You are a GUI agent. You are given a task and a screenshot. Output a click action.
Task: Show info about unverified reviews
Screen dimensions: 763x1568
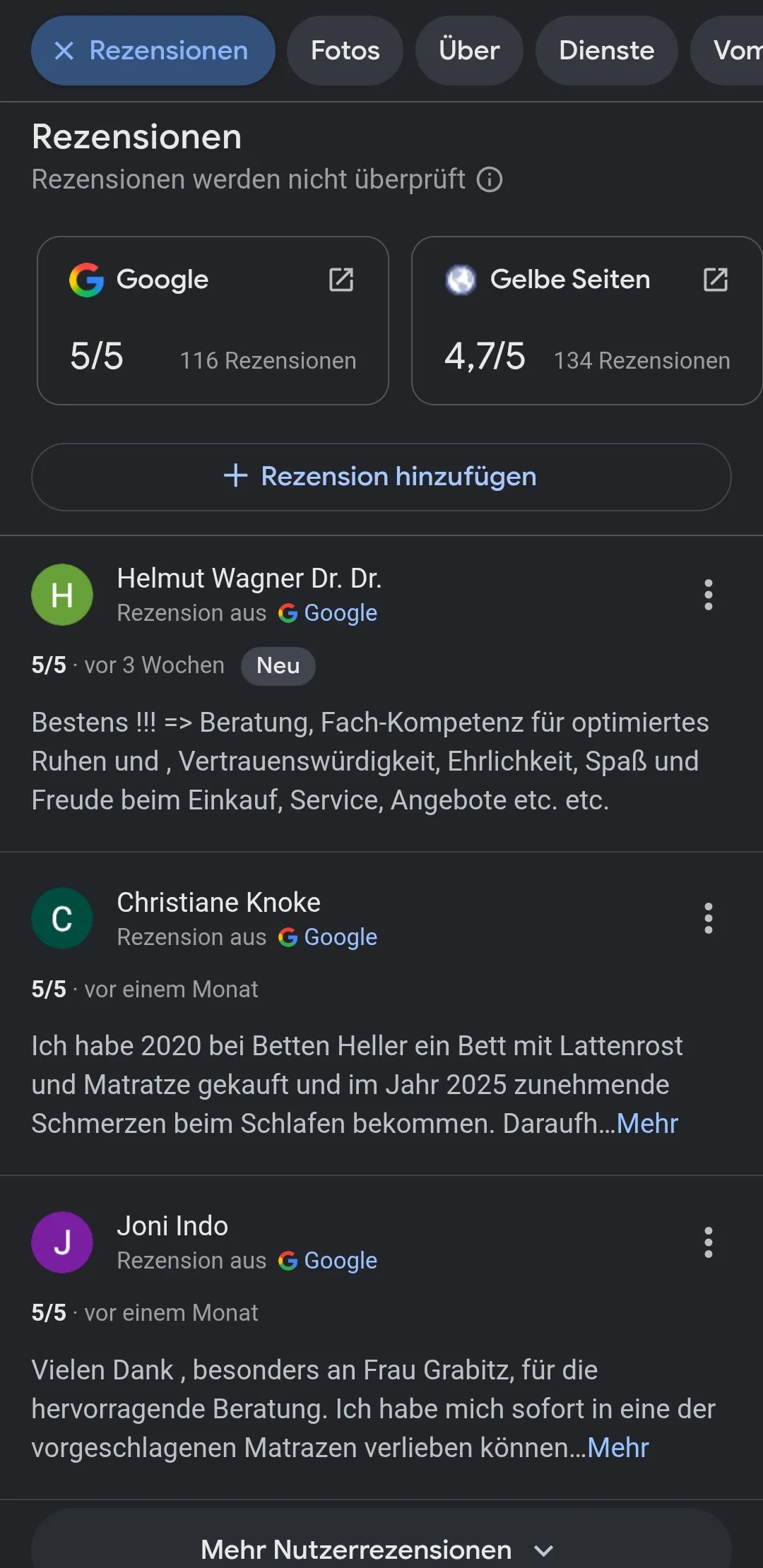tap(490, 179)
